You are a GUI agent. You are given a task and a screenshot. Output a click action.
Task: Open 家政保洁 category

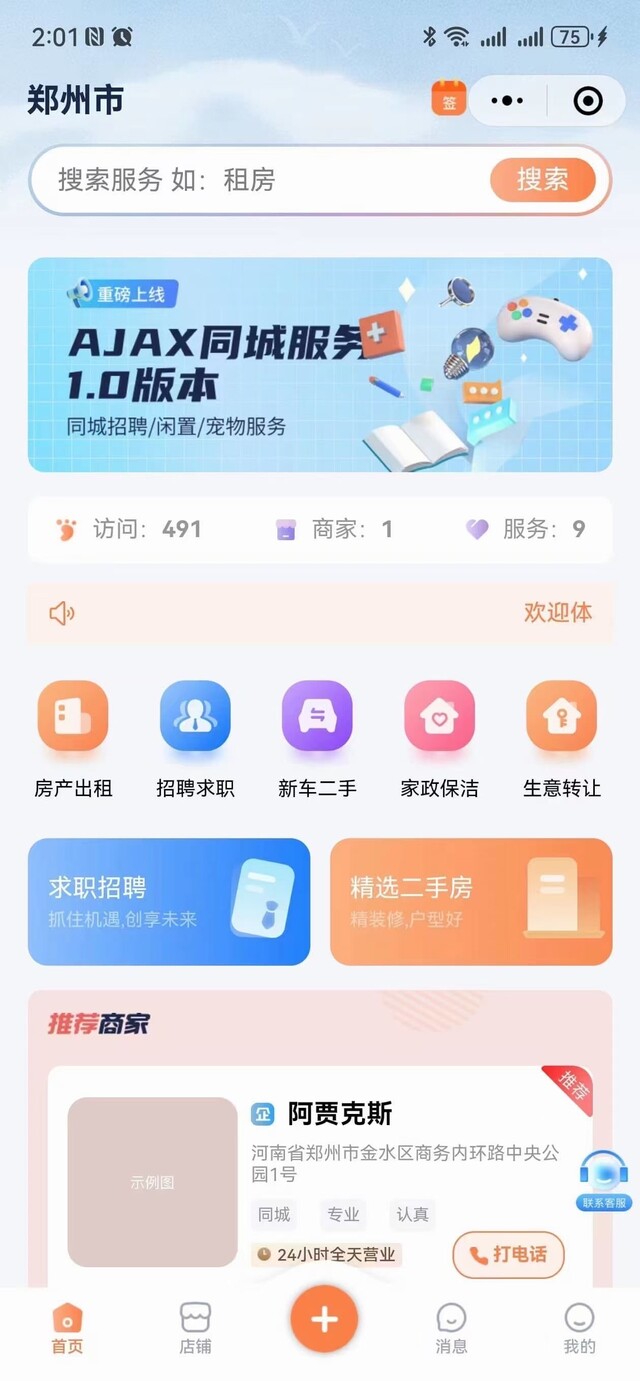click(x=439, y=738)
